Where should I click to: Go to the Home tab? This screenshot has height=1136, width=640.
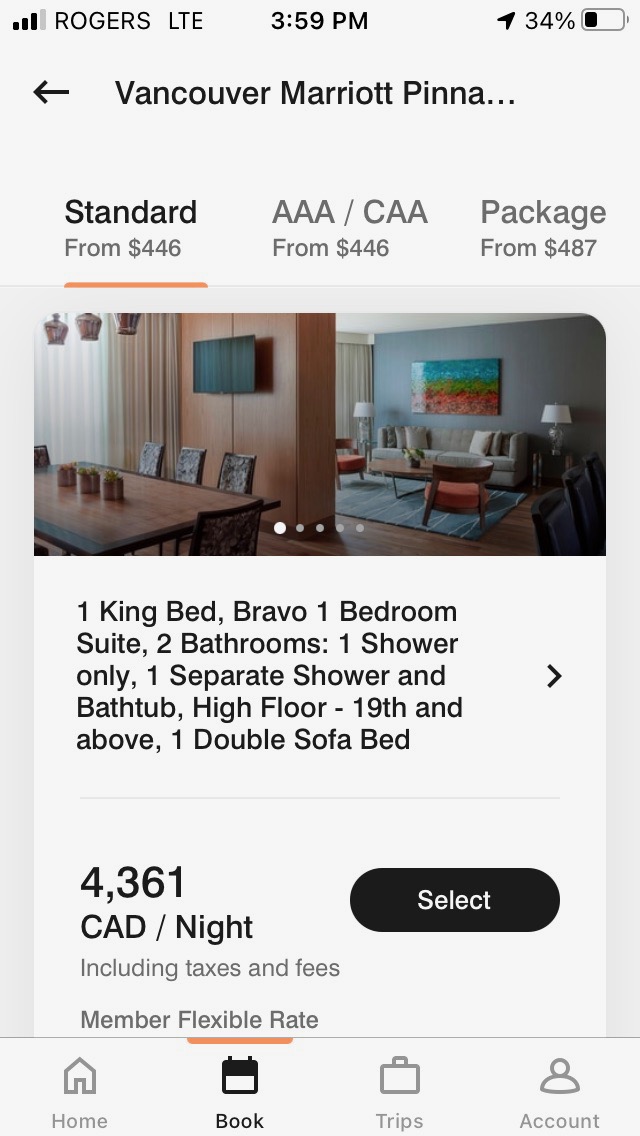[x=80, y=1090]
